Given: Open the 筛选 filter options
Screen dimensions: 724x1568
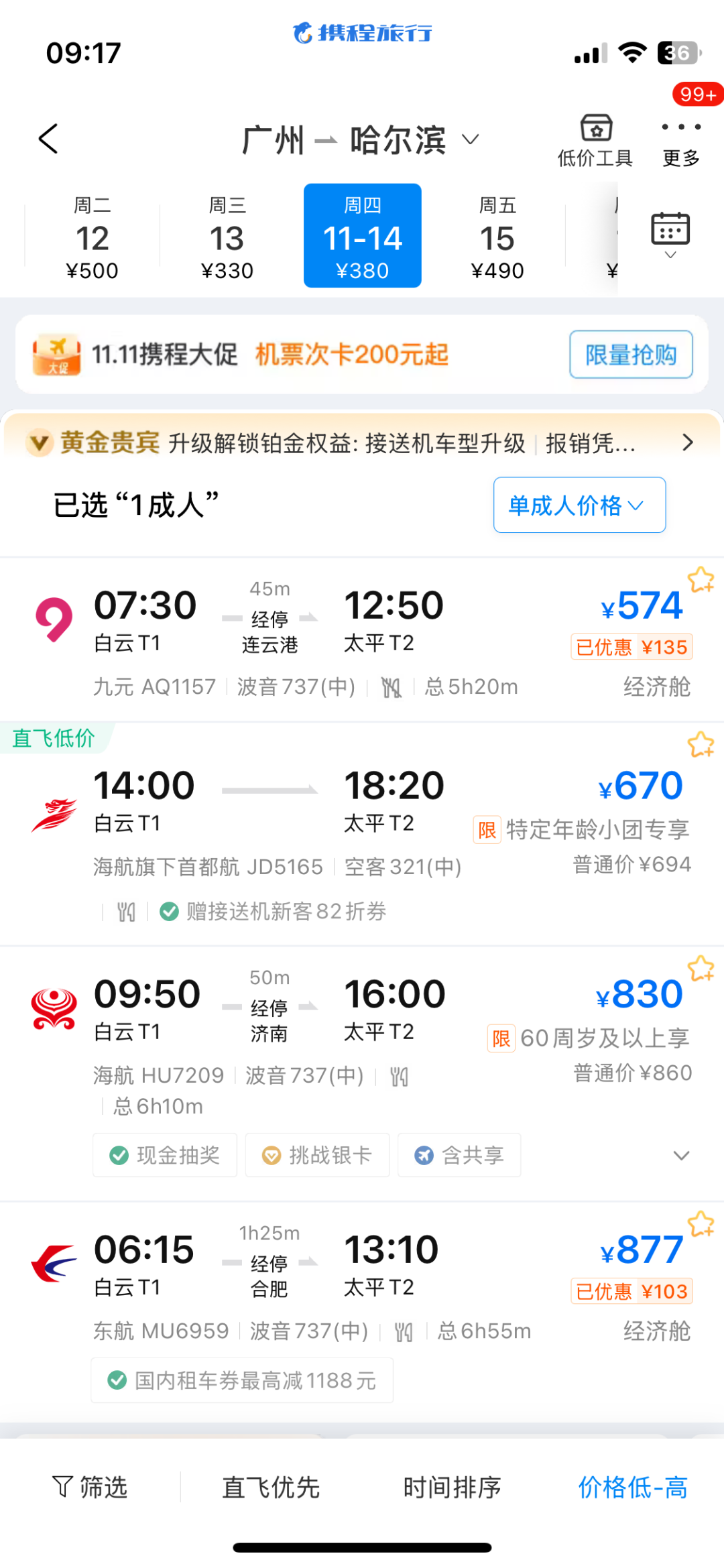Looking at the screenshot, I should click(x=90, y=1487).
